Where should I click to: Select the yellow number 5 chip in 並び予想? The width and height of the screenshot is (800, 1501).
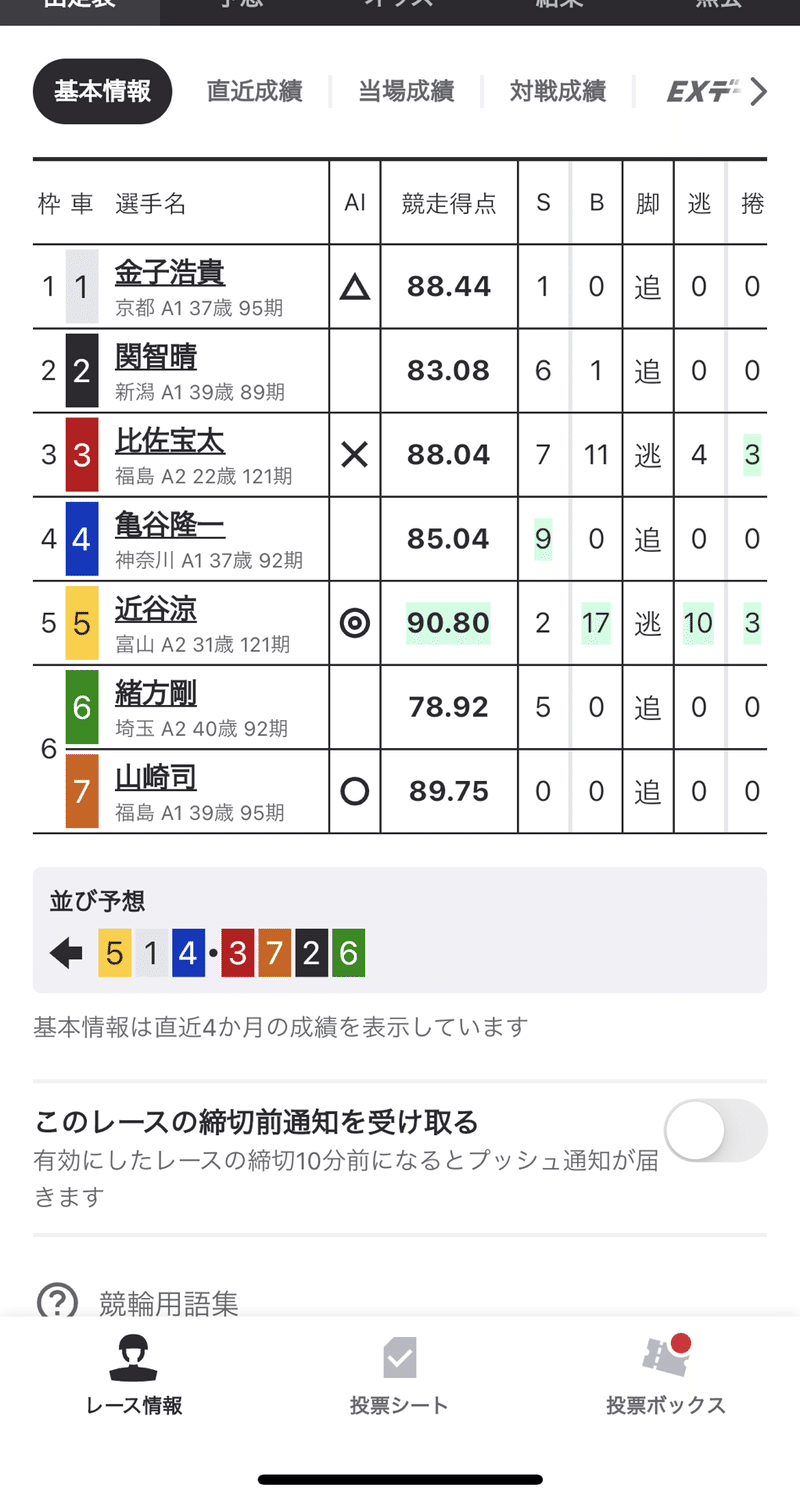click(x=113, y=952)
